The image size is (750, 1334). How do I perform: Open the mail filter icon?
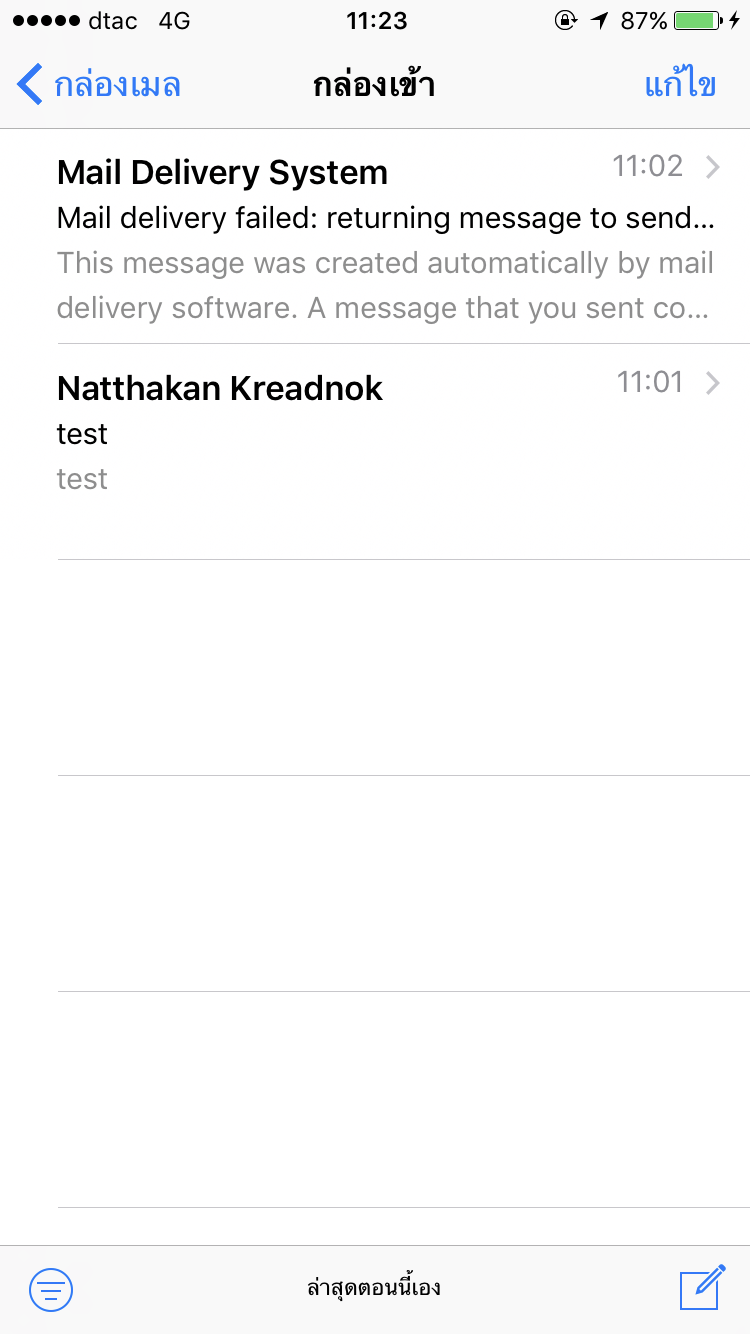pos(51,1288)
